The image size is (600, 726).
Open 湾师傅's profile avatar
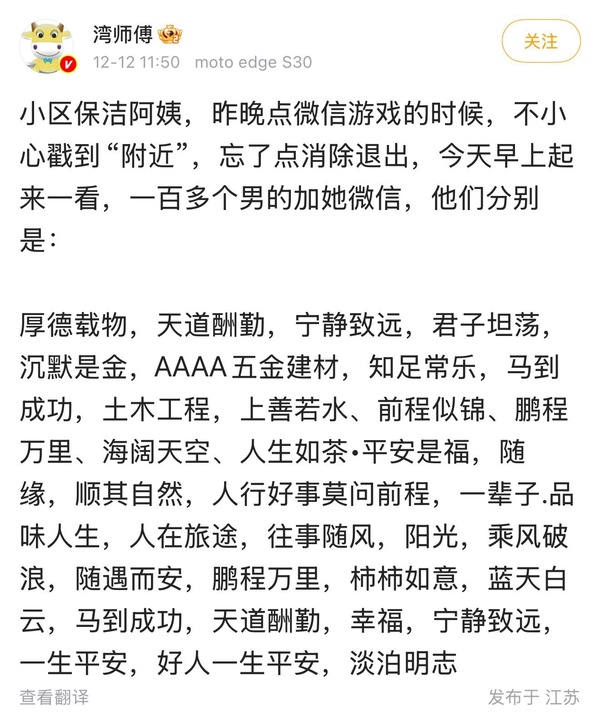point(48,45)
